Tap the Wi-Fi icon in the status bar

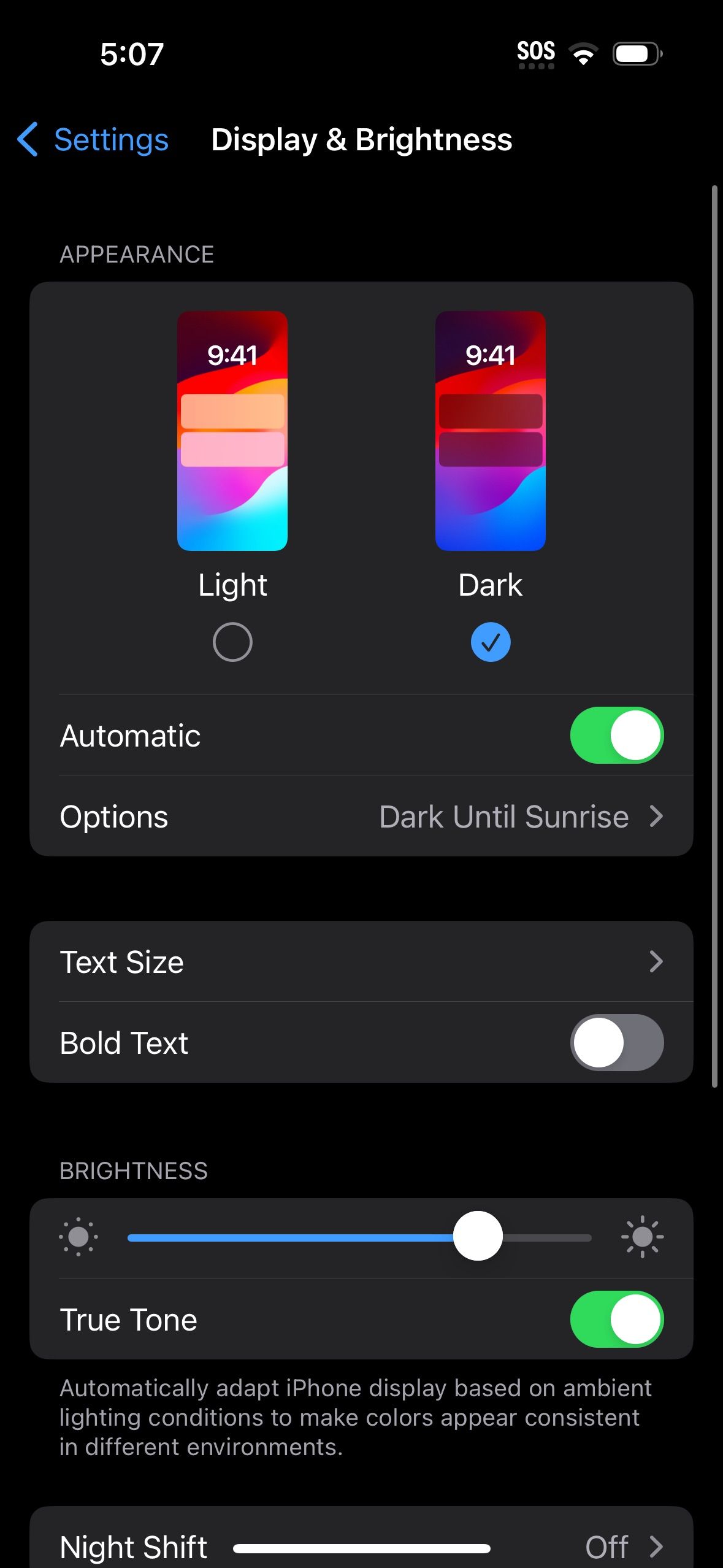click(x=583, y=54)
